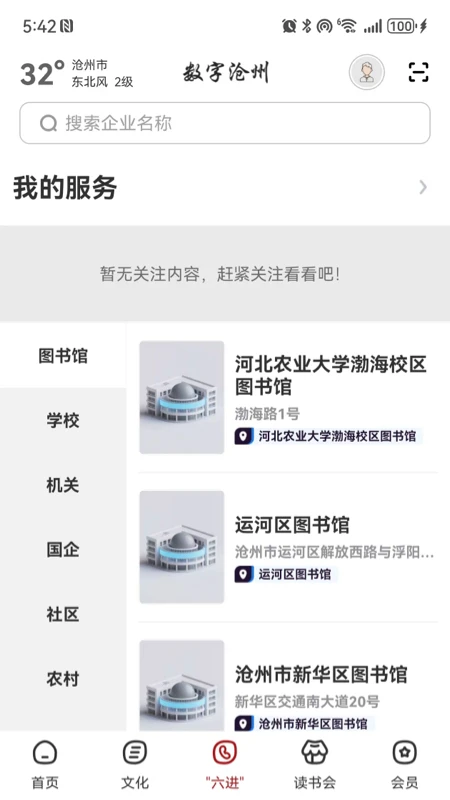Switch to the 文化 tab
Viewport: 450px width, 800px height.
(x=135, y=765)
